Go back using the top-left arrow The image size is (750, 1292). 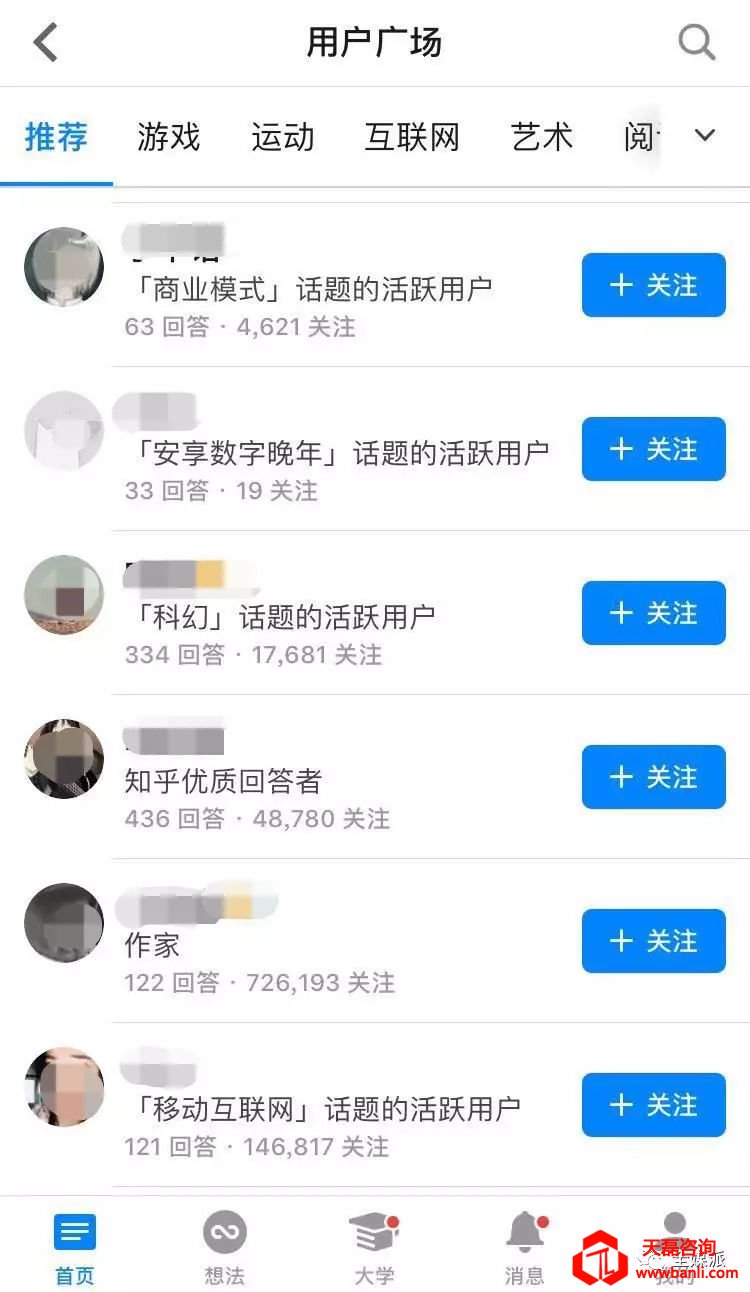click(46, 43)
